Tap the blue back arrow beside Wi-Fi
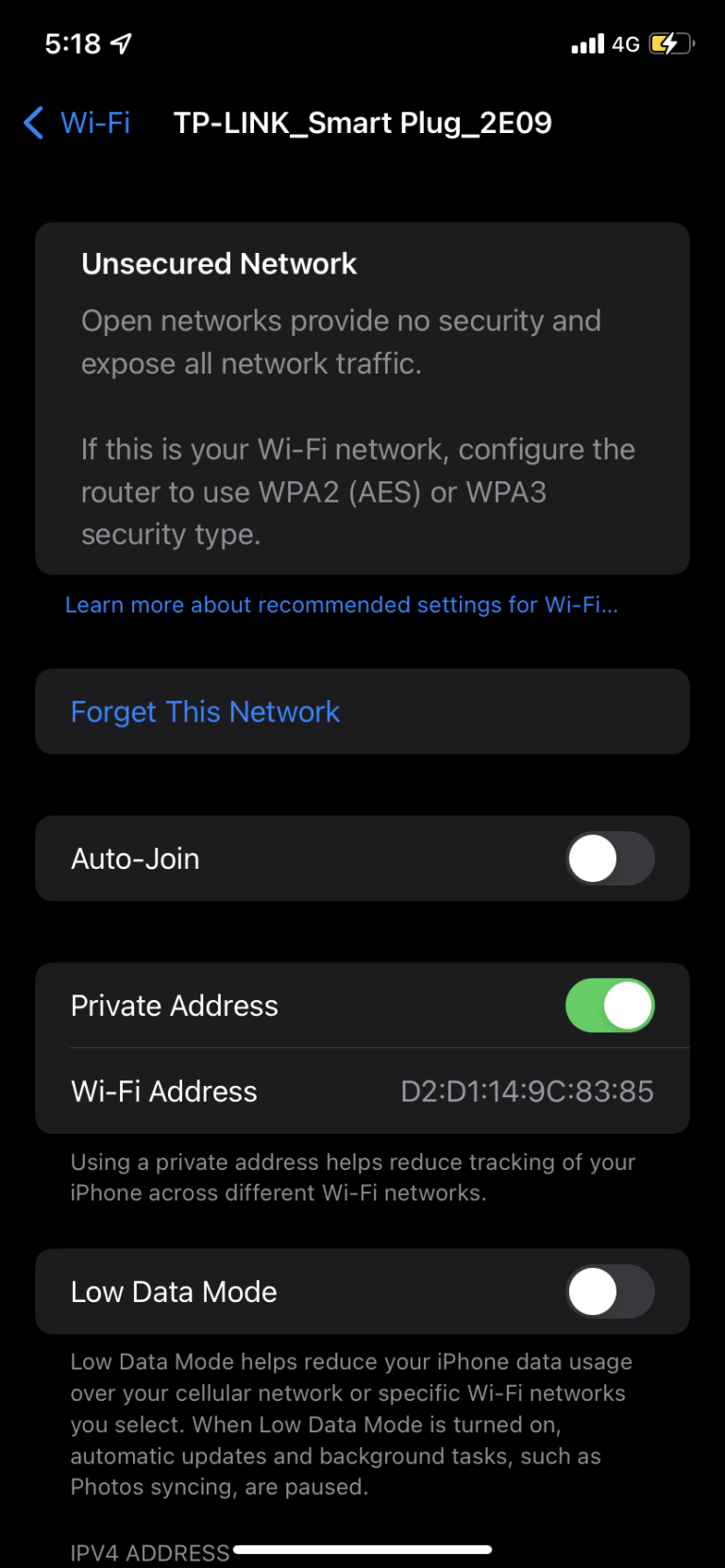The image size is (725, 1568). pos(33,123)
